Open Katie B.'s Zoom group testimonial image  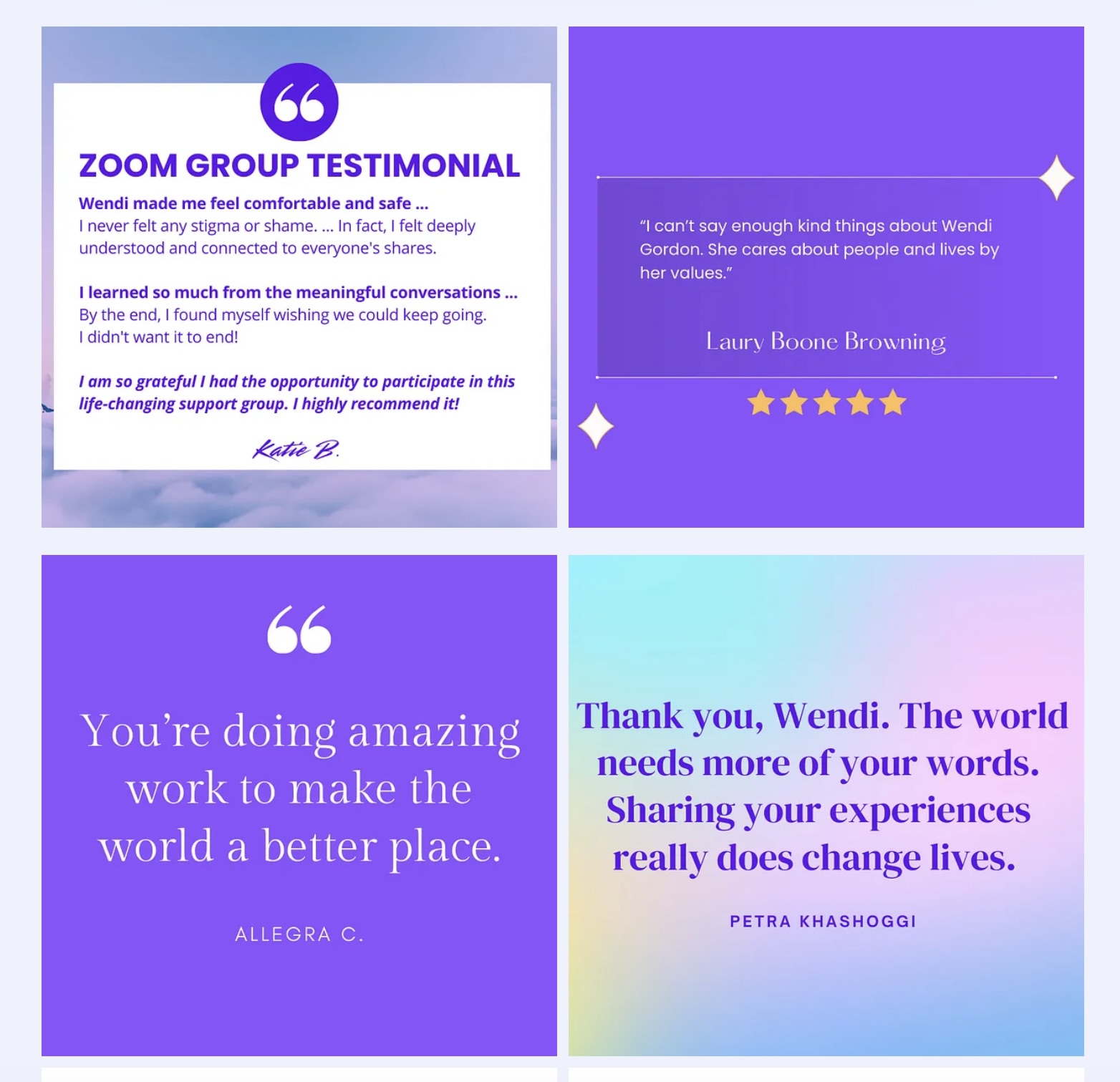pos(299,277)
